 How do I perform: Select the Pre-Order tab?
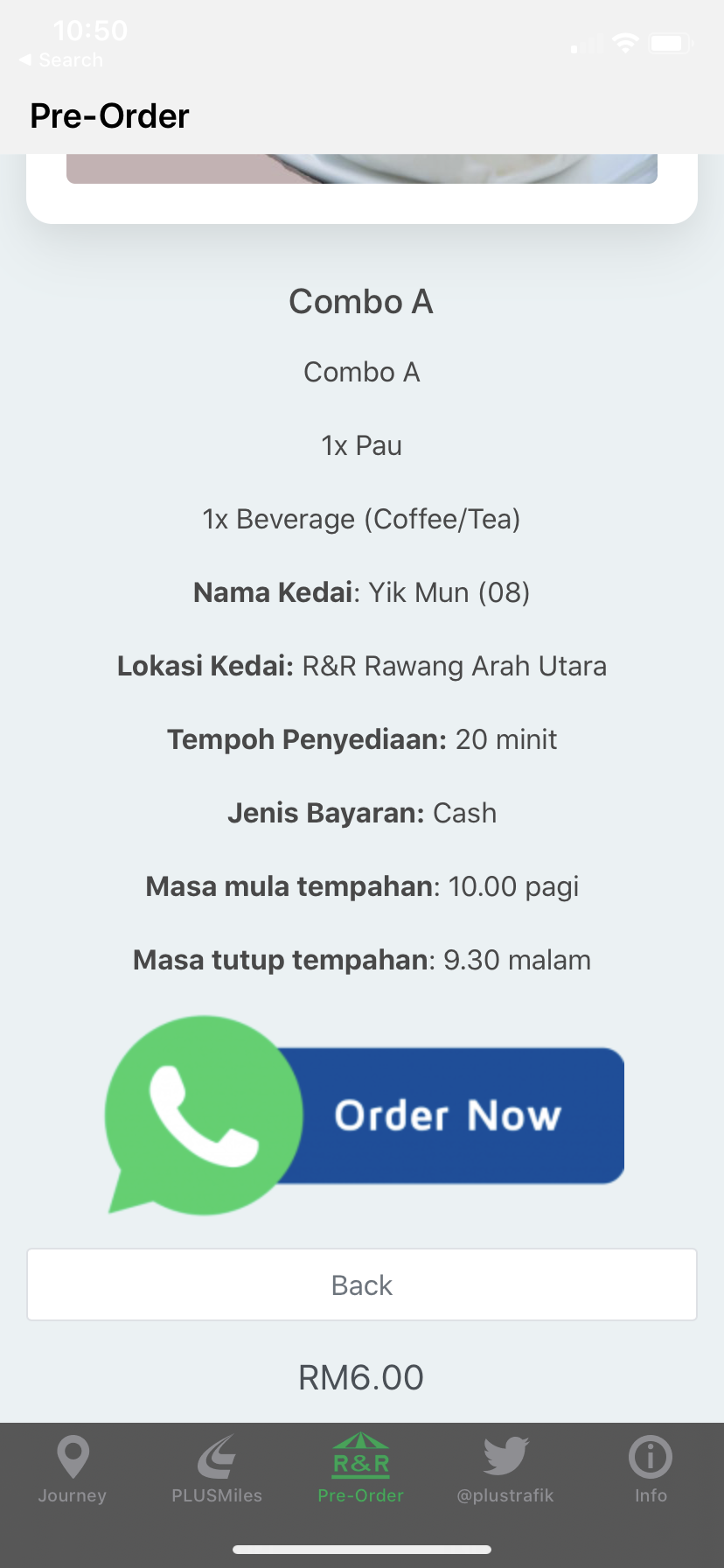click(361, 1471)
